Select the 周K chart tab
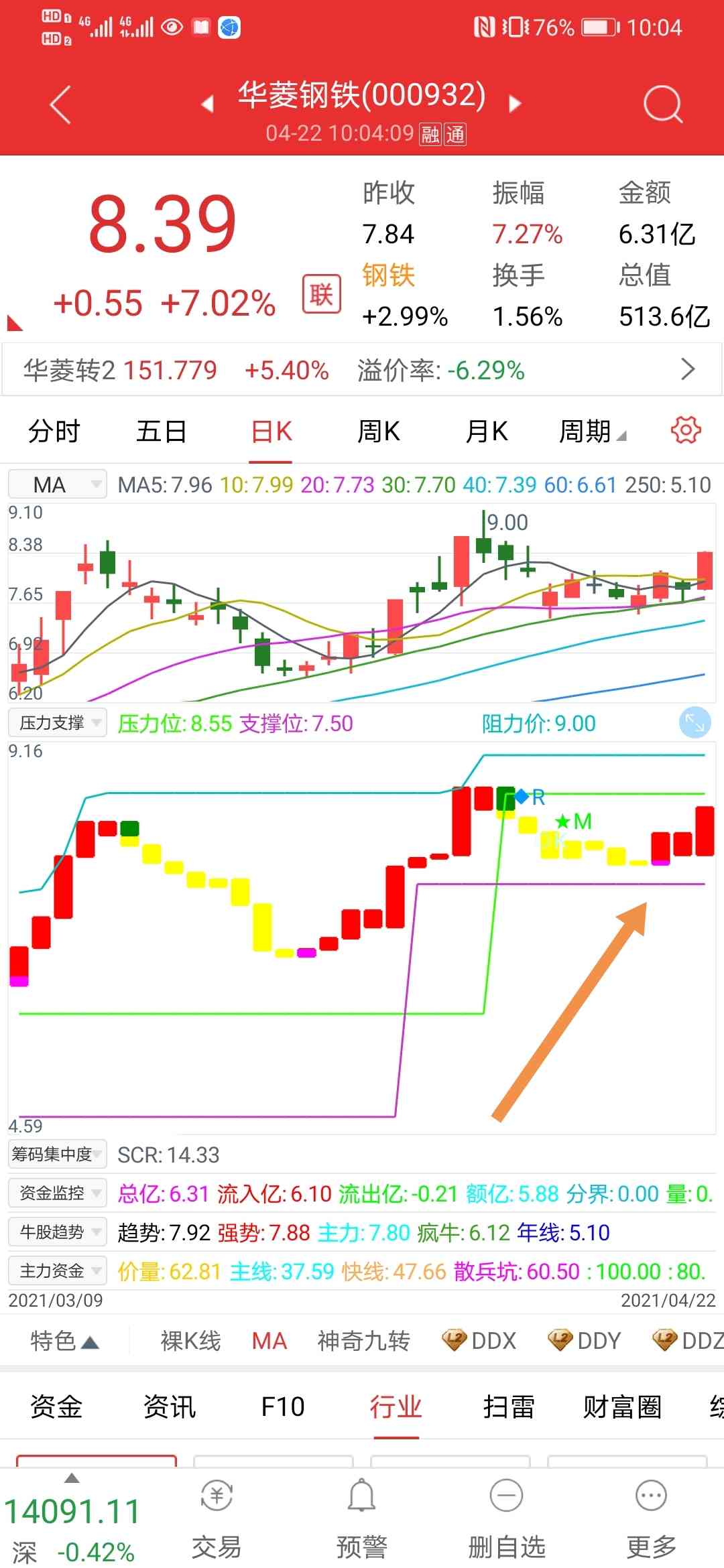The width and height of the screenshot is (724, 1568). point(379,432)
